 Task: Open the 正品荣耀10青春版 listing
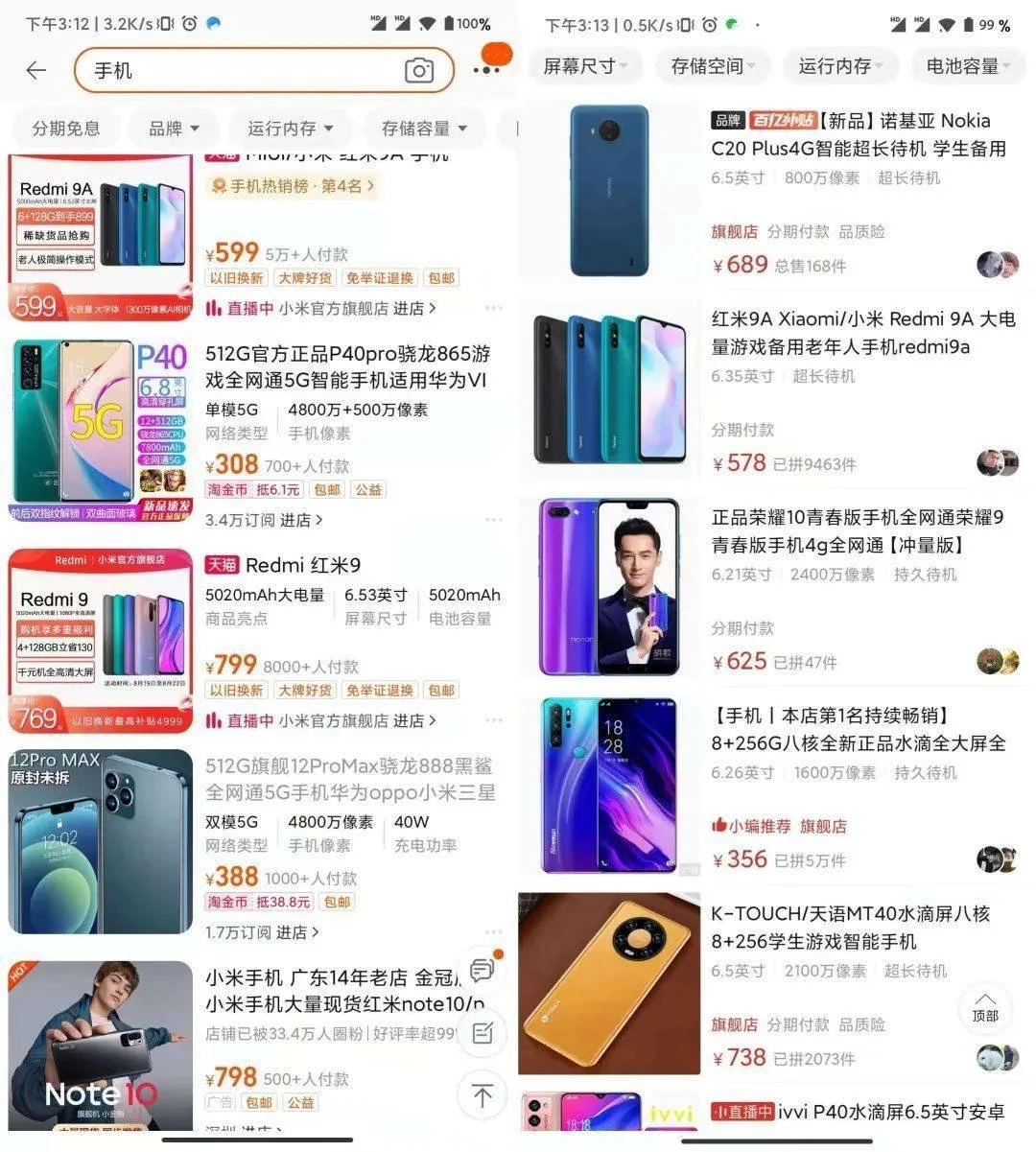click(x=858, y=530)
